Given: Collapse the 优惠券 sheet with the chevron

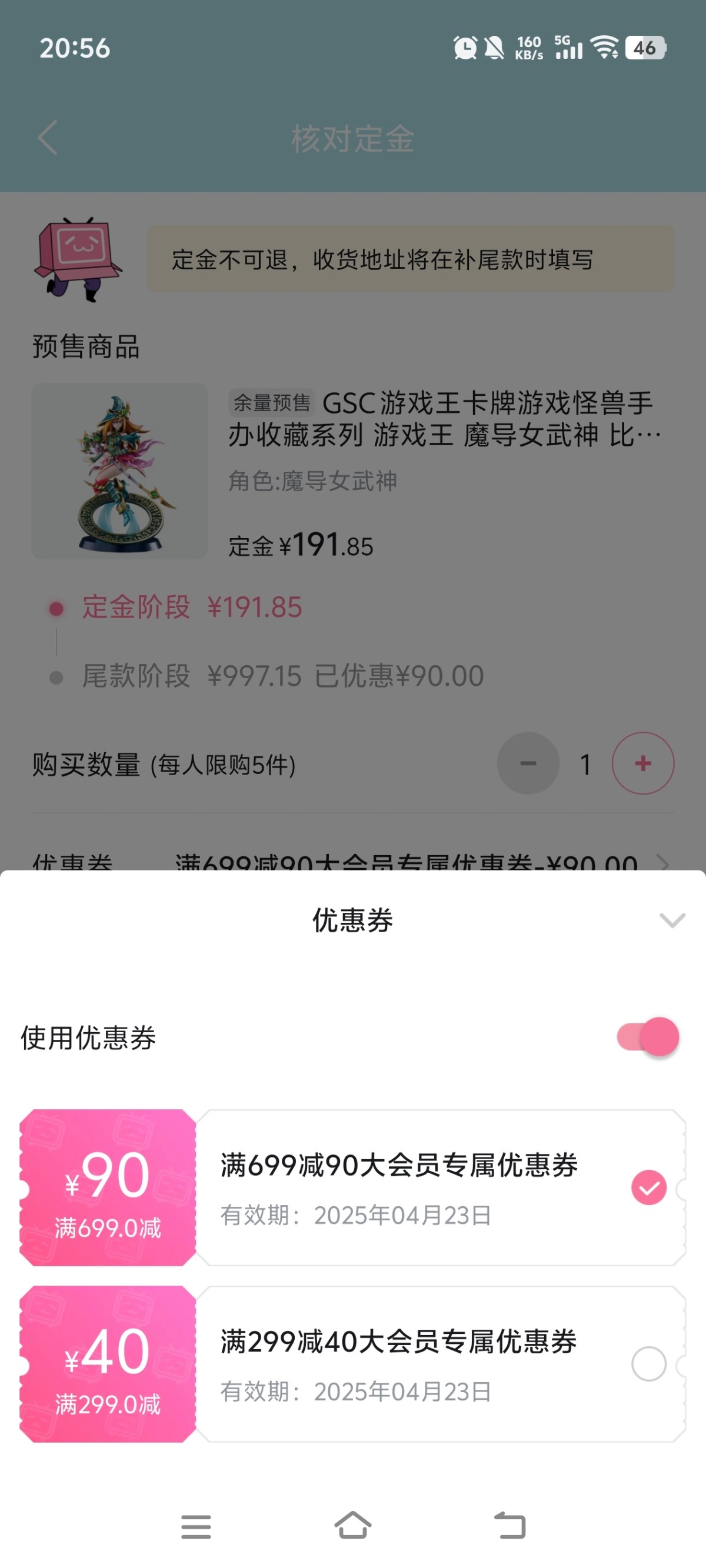Looking at the screenshot, I should pos(672,920).
